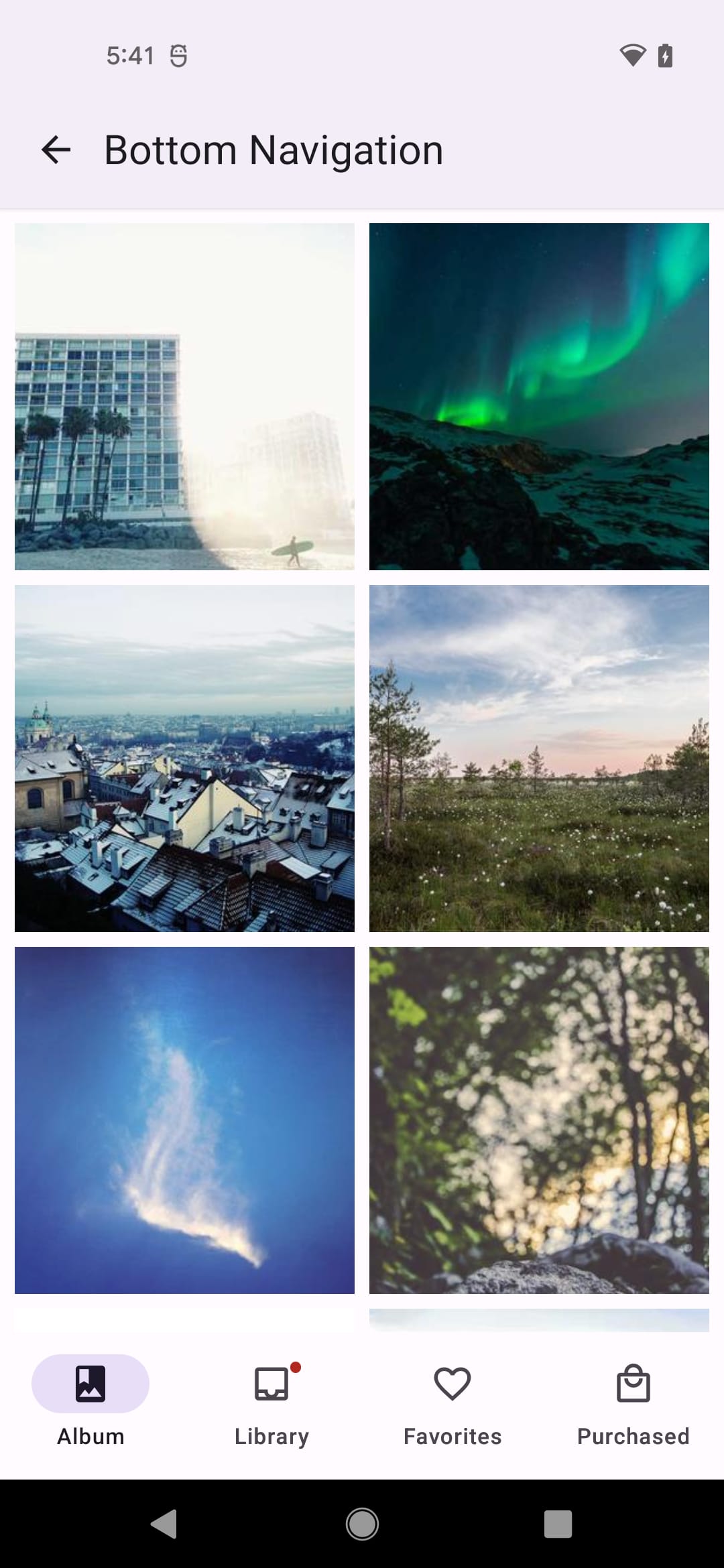Open the beach building and surfer photo
The image size is (724, 1568).
tap(184, 396)
